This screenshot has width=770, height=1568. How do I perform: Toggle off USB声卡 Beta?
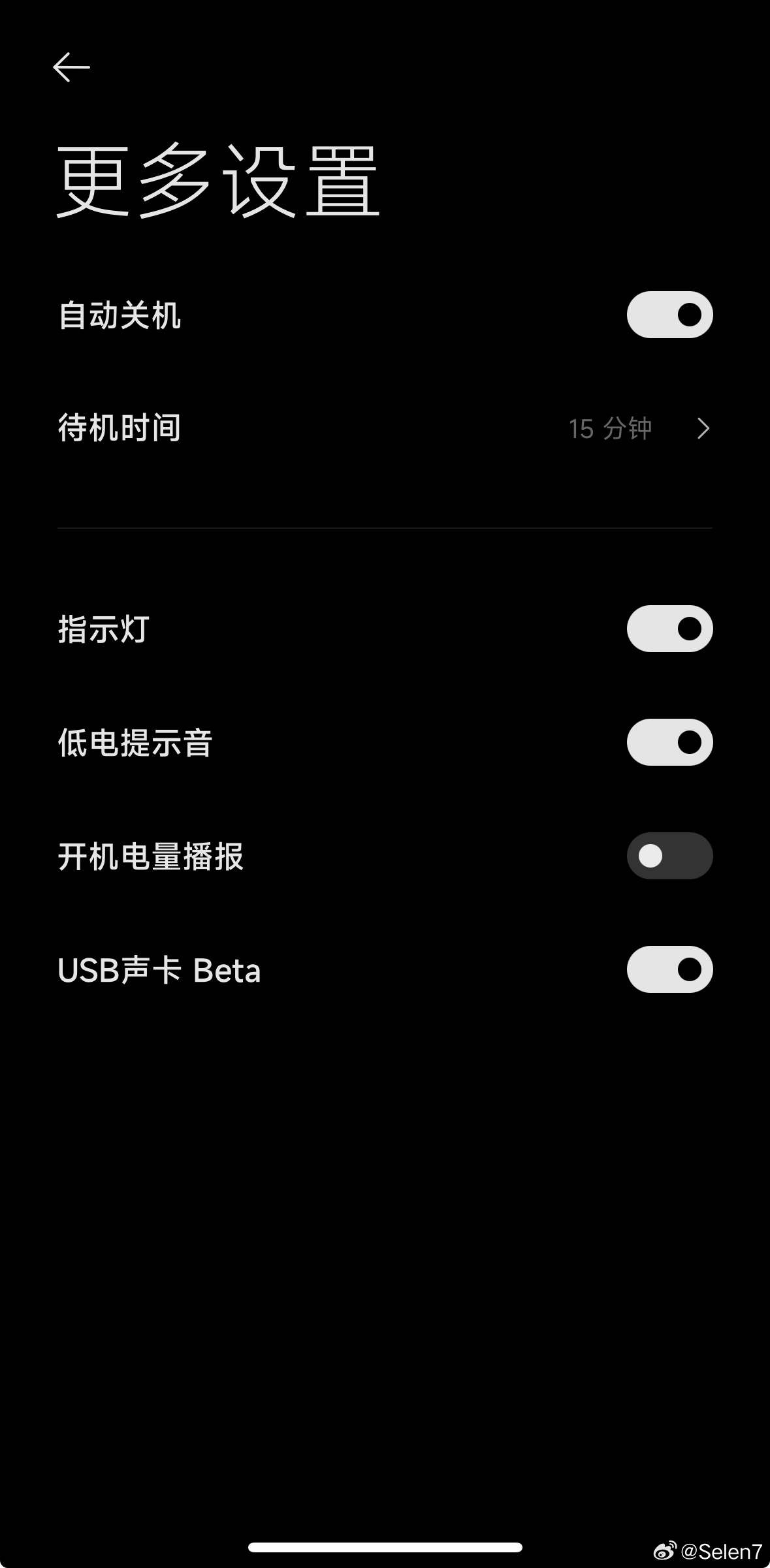pyautogui.click(x=669, y=969)
